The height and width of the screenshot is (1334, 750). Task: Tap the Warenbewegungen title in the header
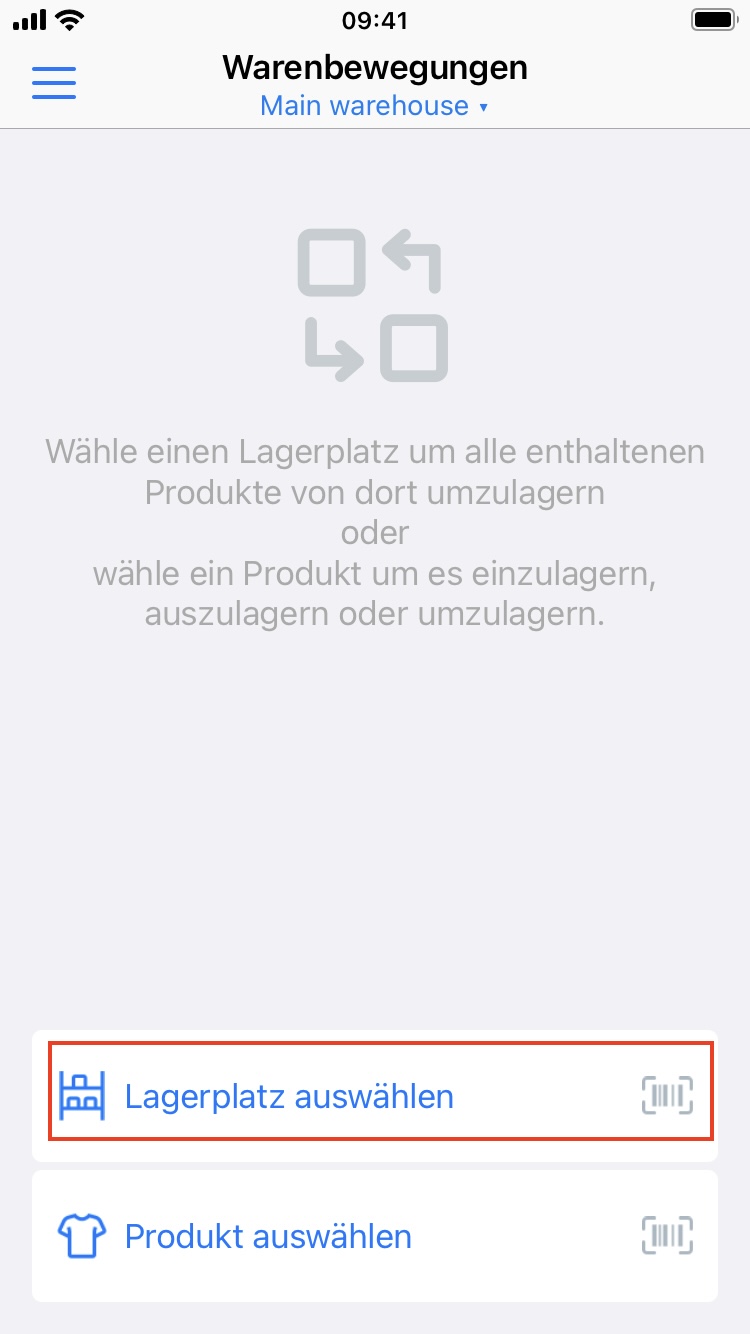coord(375,67)
